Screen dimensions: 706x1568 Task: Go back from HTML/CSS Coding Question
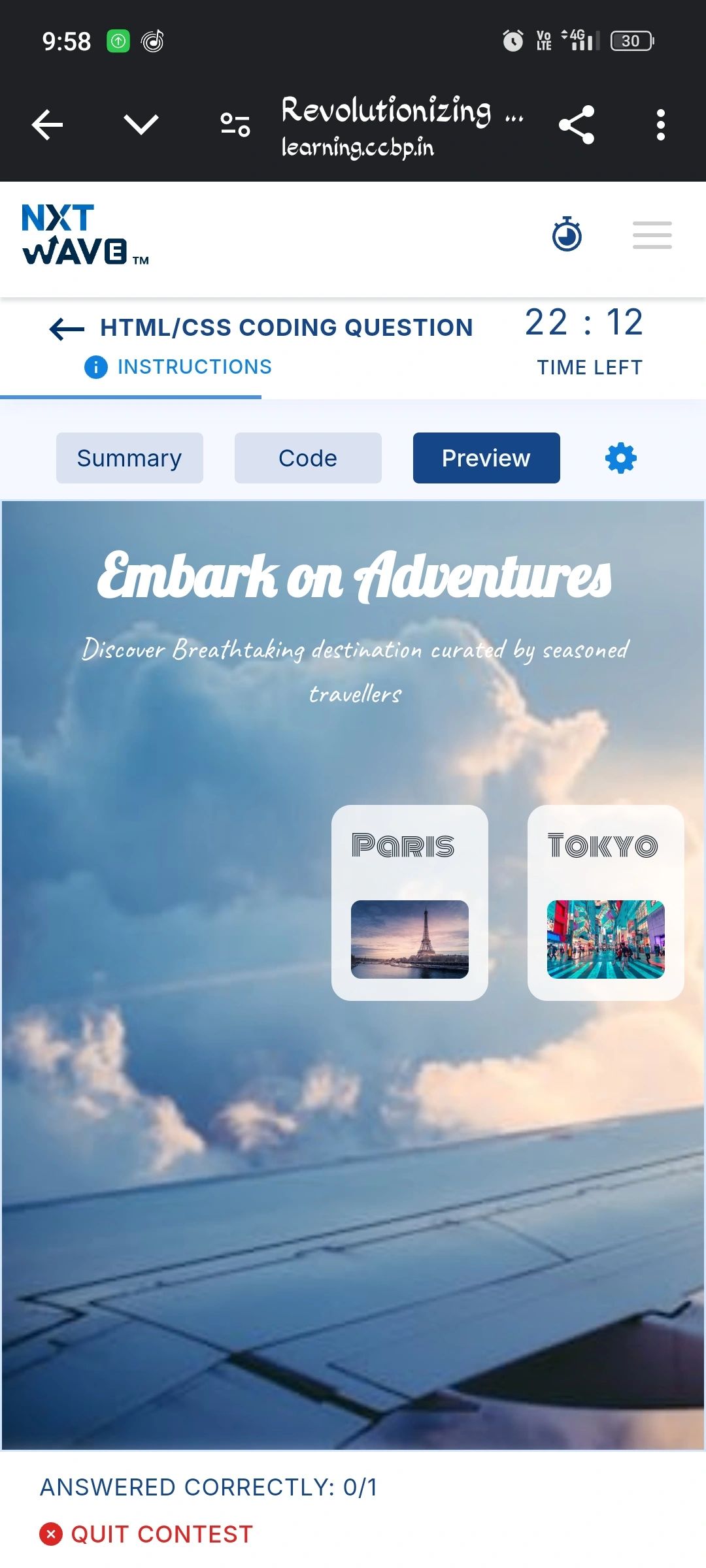[x=67, y=329]
